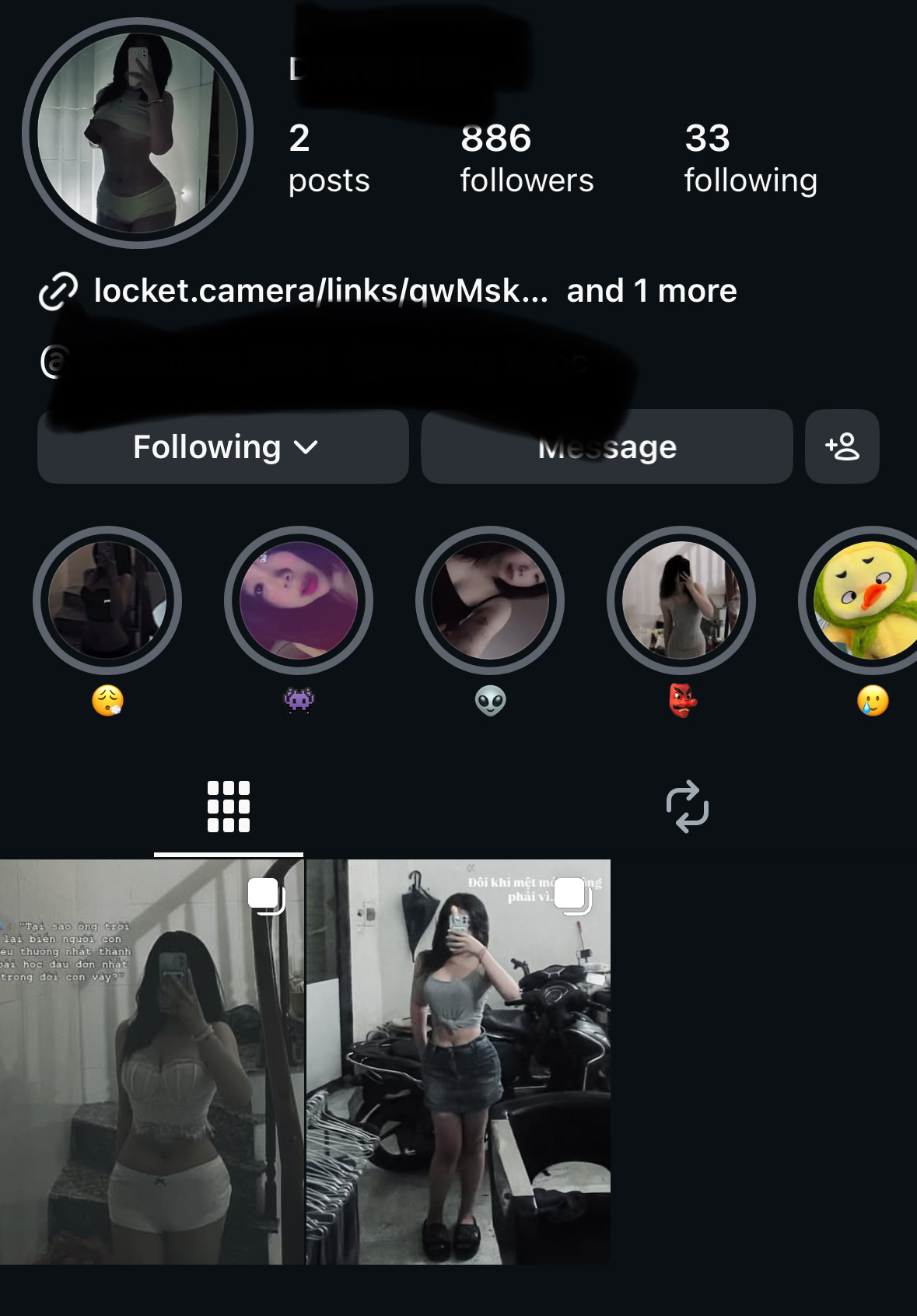Screen dimensions: 917x1316
Task: Open suggested accounts add-person icon
Action: [x=842, y=447]
